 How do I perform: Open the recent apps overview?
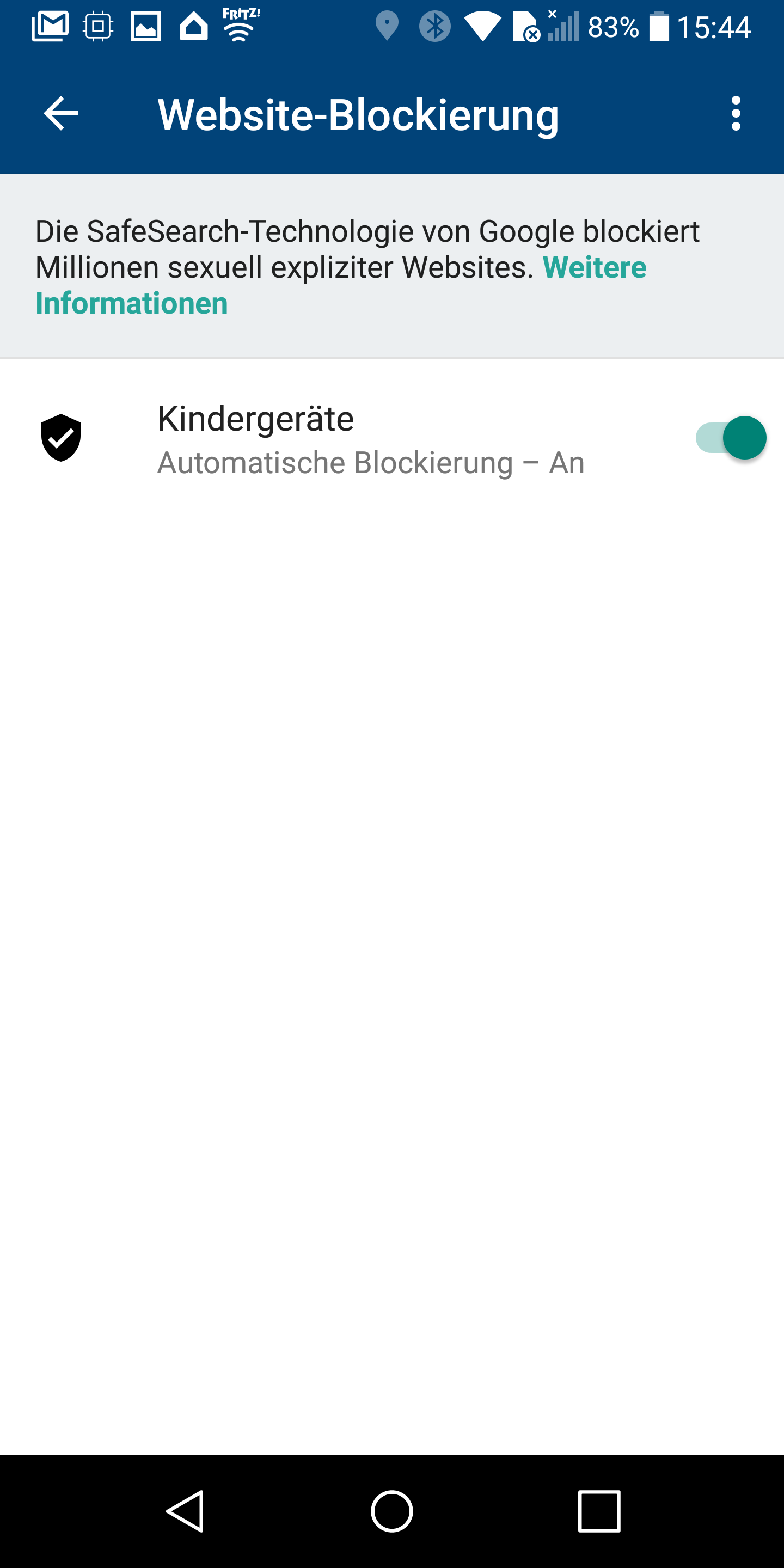pyautogui.click(x=599, y=1511)
